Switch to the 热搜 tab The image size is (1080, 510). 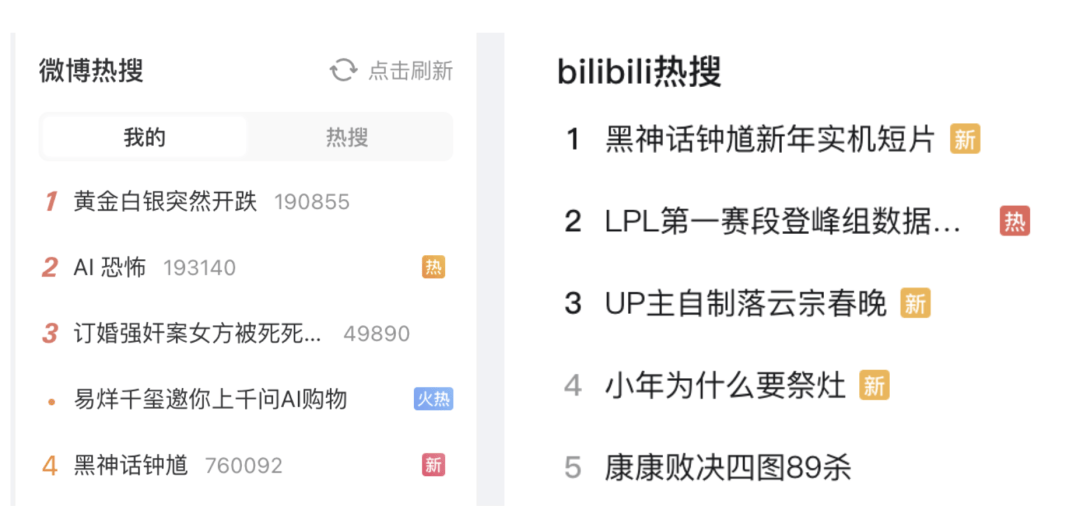[x=347, y=137]
